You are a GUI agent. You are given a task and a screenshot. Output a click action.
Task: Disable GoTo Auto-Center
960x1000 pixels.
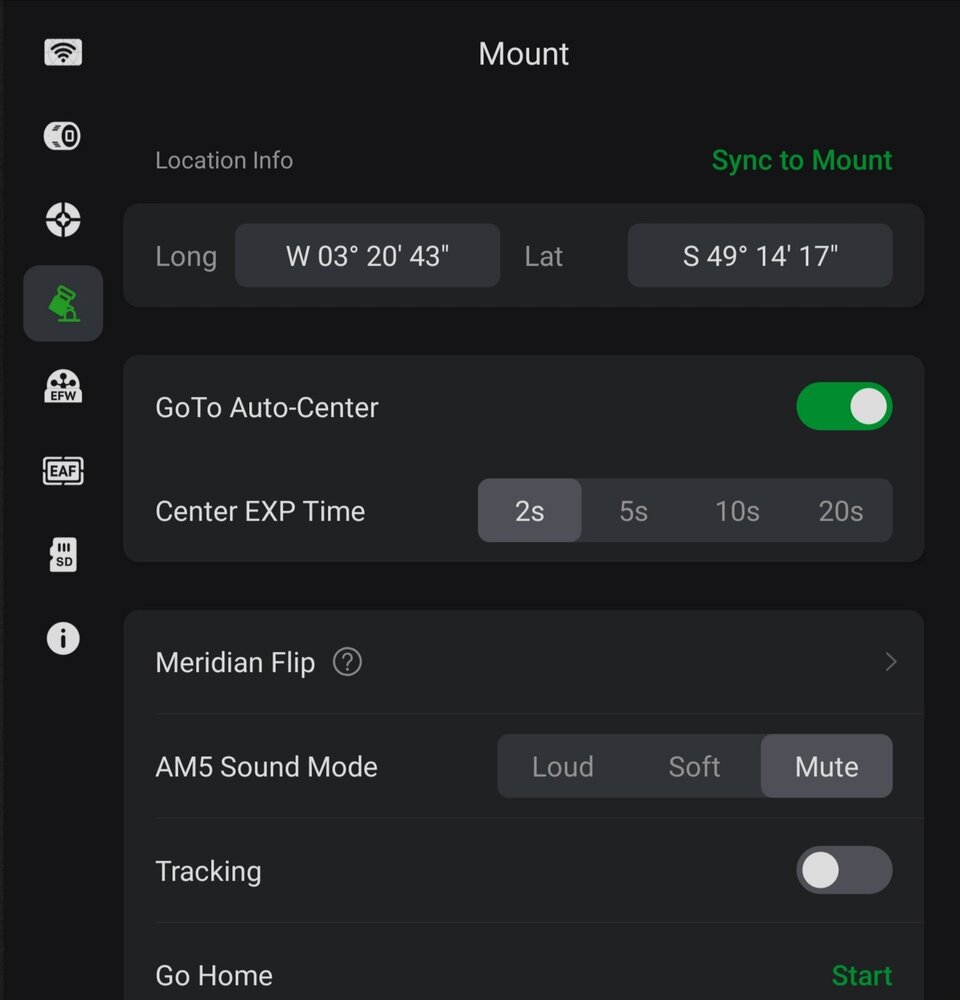click(843, 407)
